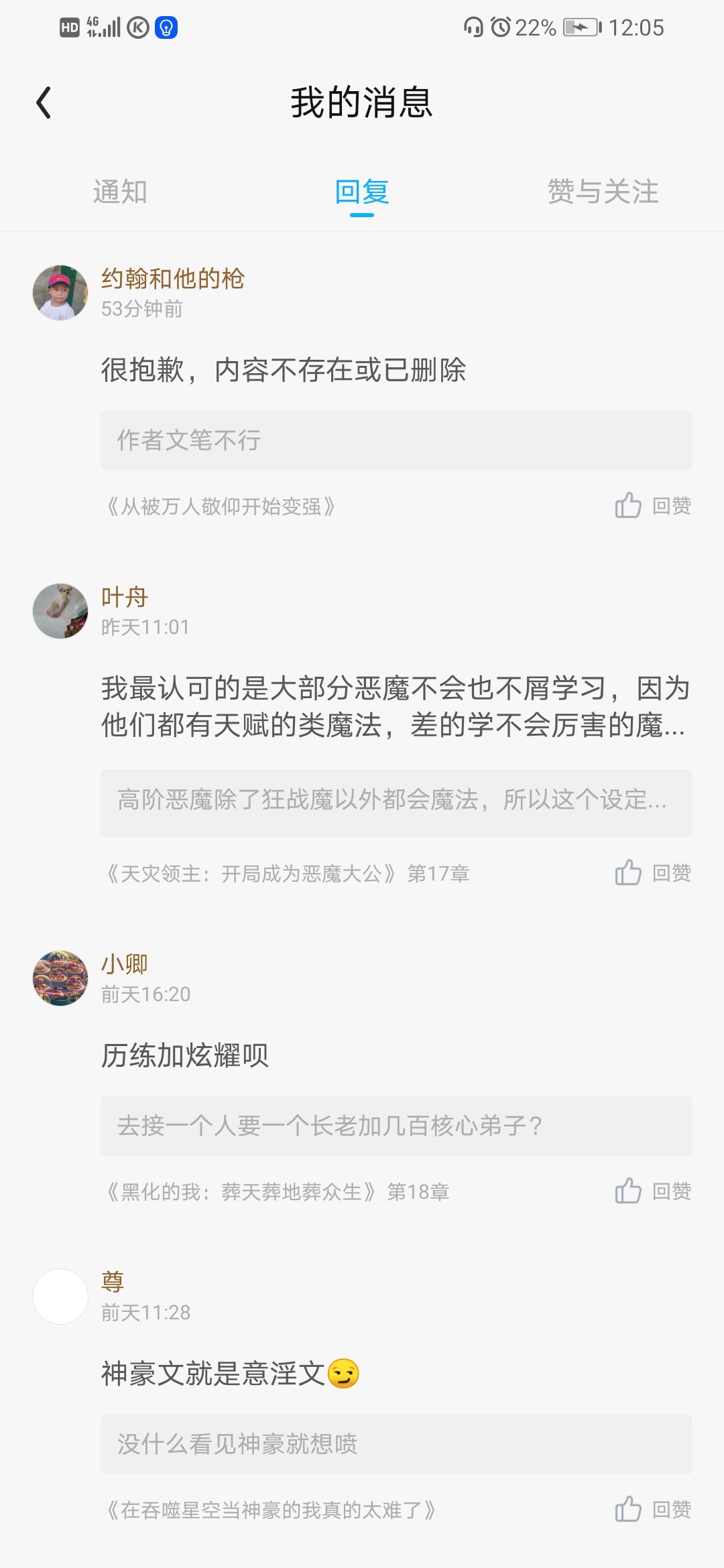Go back from 我的消息
The height and width of the screenshot is (1568, 724).
[x=44, y=103]
